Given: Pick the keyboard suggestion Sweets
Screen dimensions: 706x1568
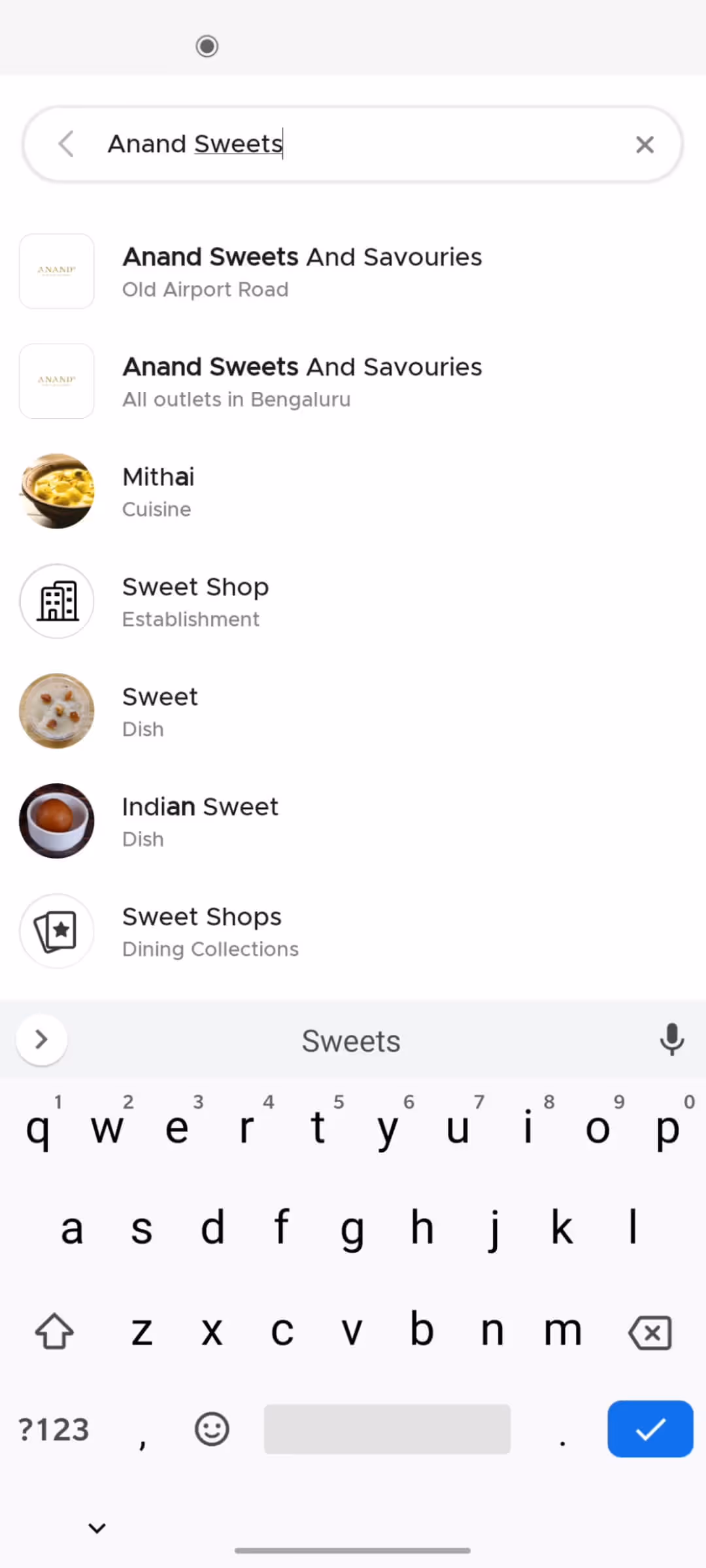Looking at the screenshot, I should click(351, 1041).
